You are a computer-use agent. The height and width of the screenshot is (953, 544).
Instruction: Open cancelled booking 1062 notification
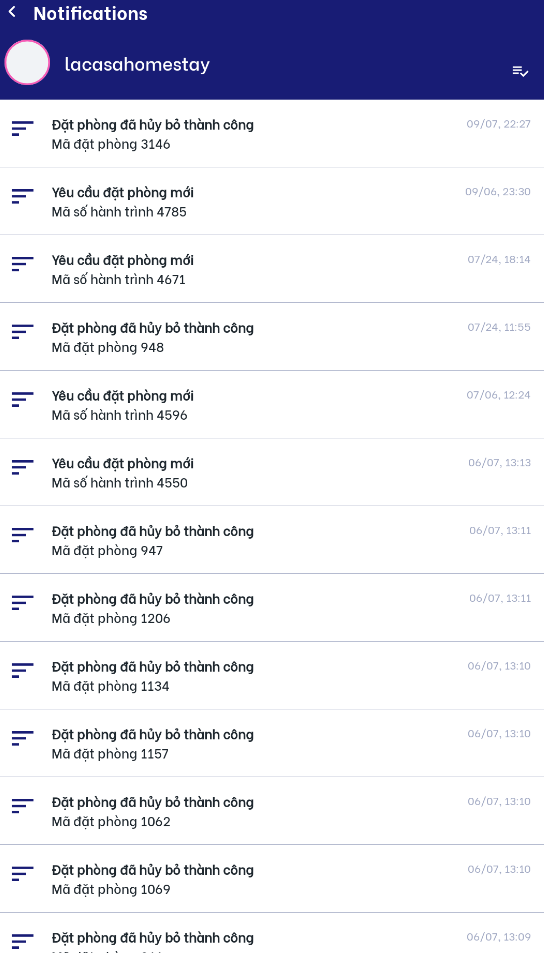[272, 811]
